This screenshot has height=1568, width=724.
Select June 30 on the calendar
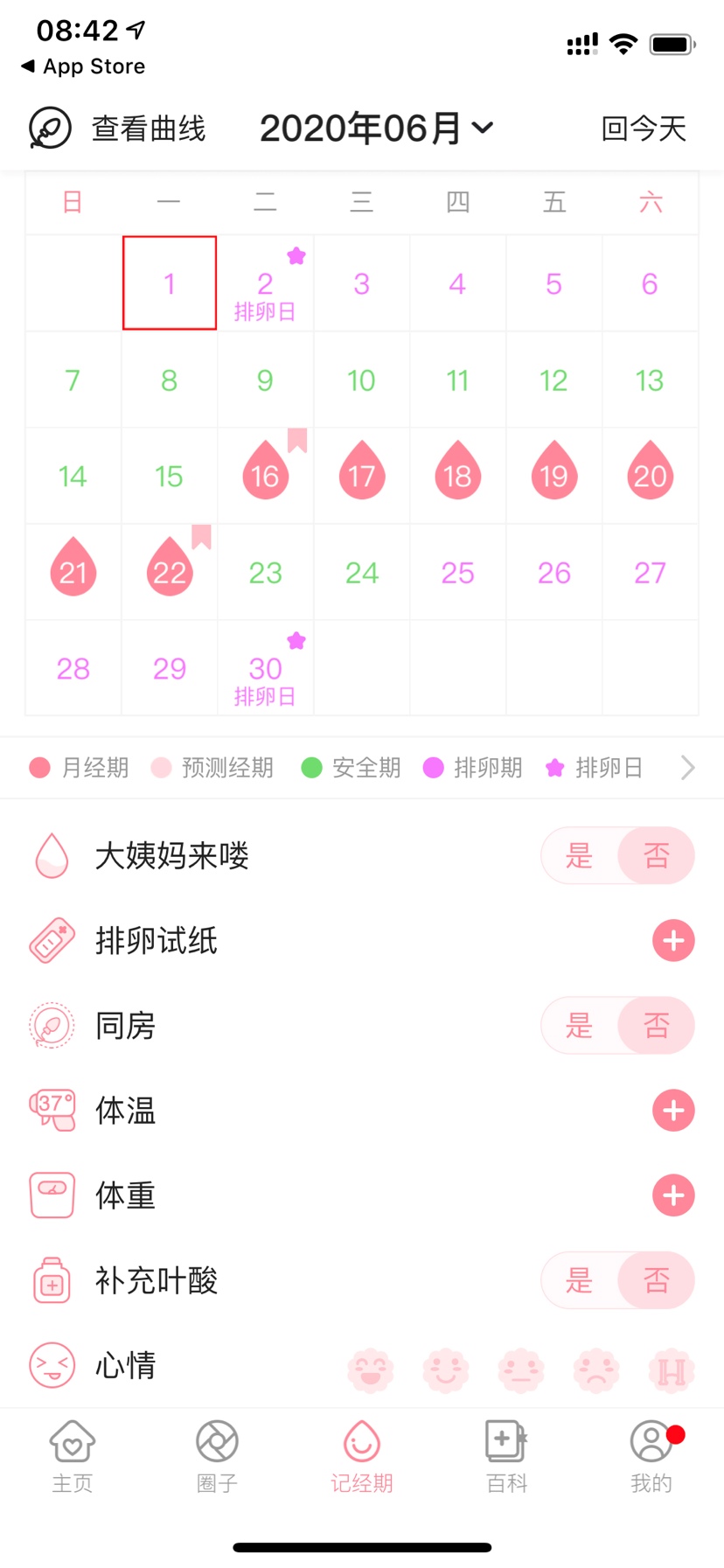point(265,668)
